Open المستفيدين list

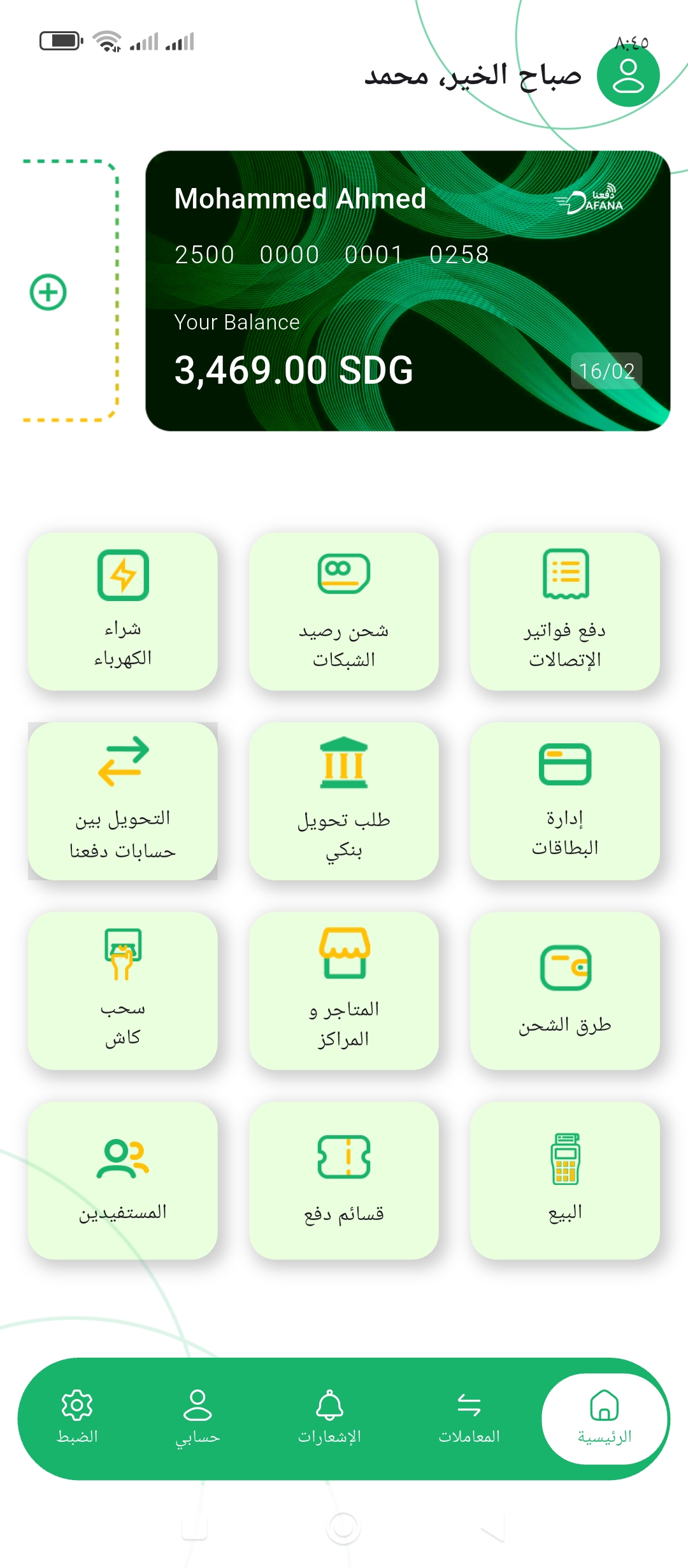123,1180
